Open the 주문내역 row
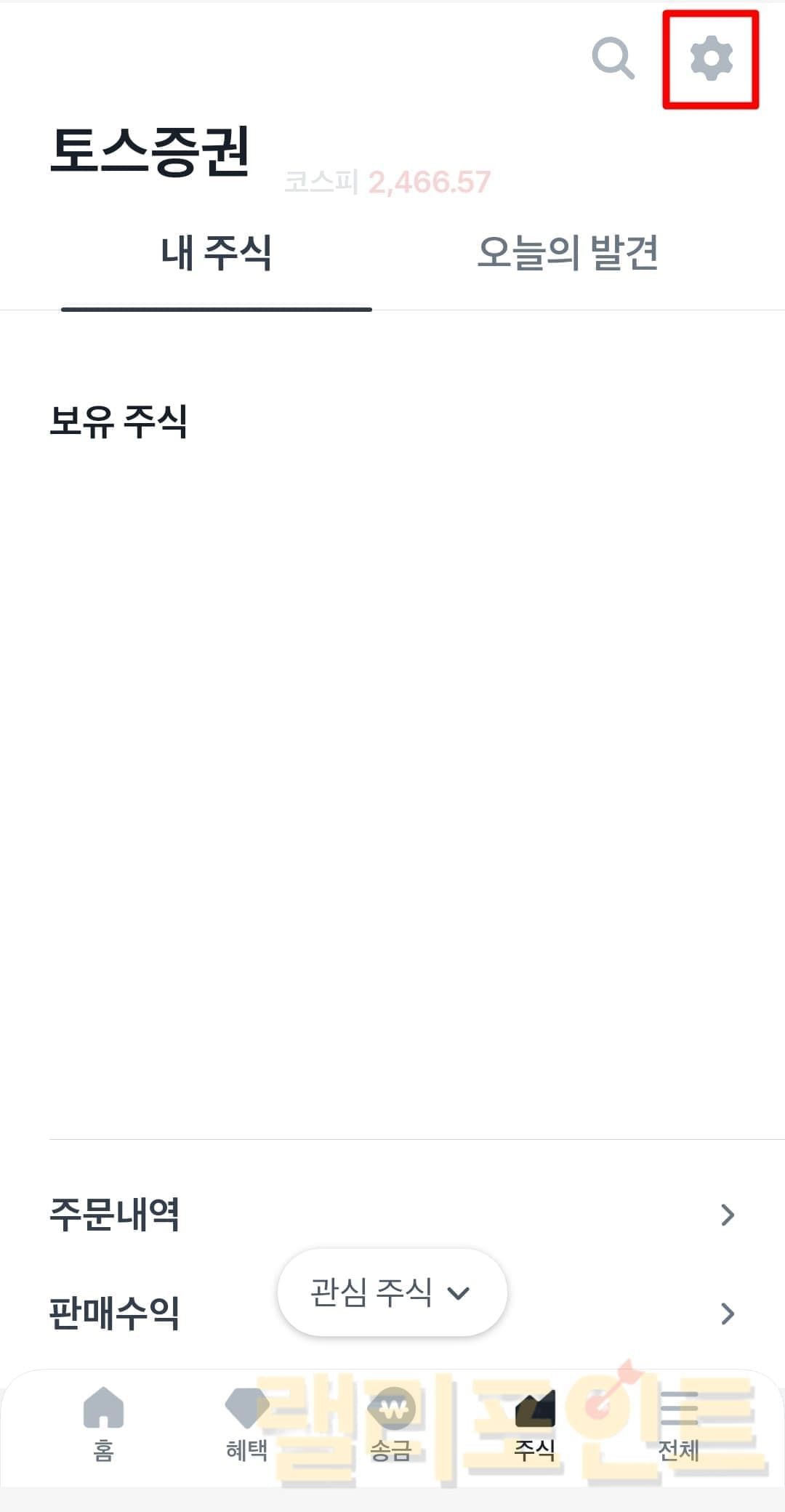The height and width of the screenshot is (1512, 785). (x=392, y=1215)
